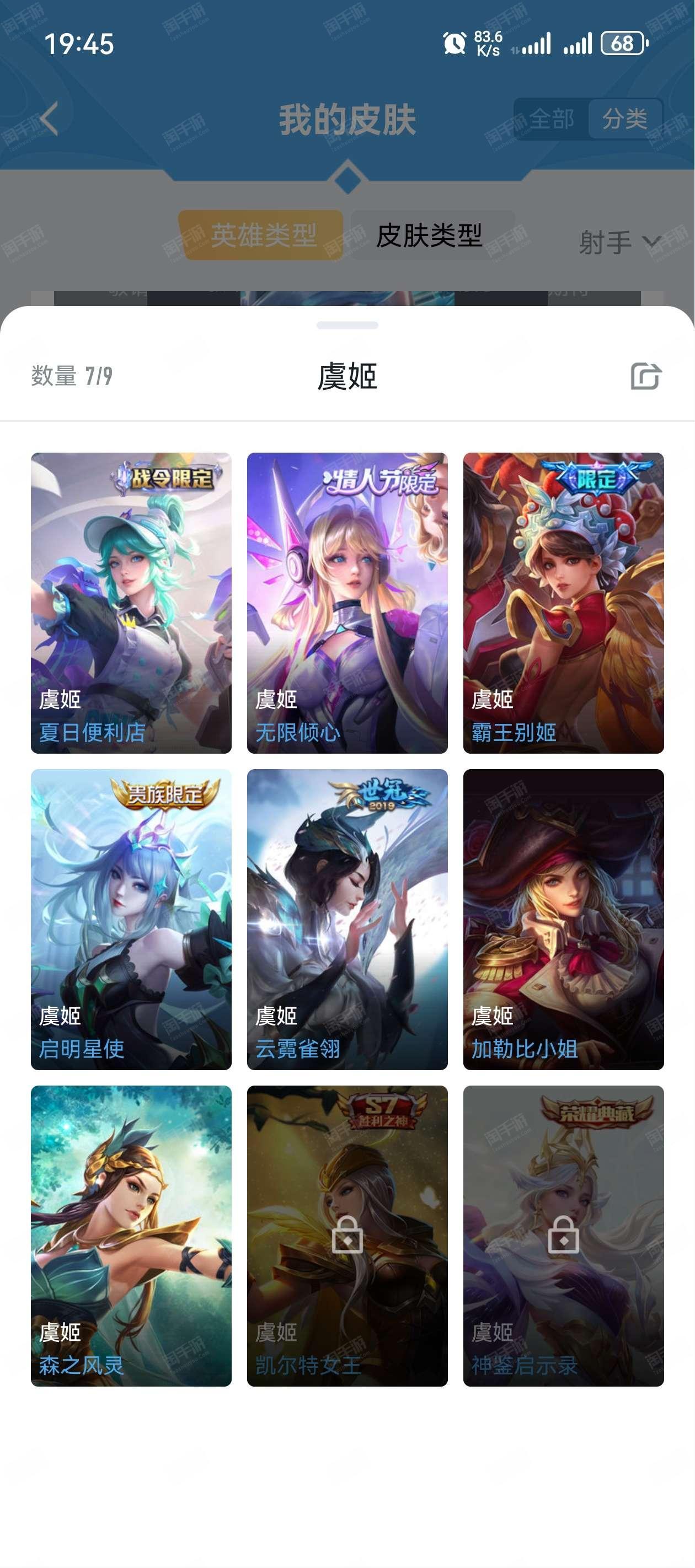Select the 皮肤类型 tab

tap(430, 235)
